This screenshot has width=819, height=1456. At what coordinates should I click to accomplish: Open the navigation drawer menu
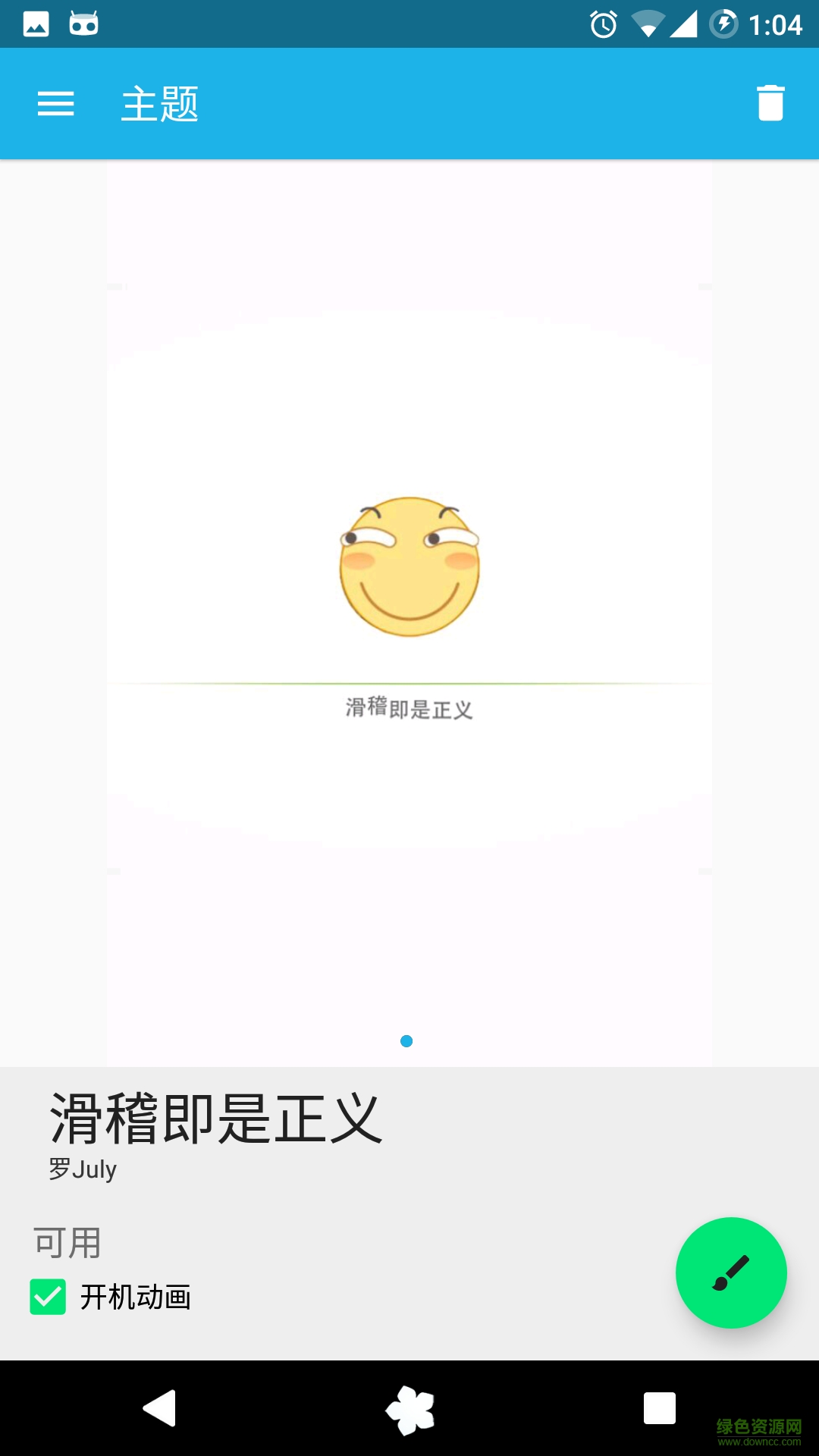point(55,104)
